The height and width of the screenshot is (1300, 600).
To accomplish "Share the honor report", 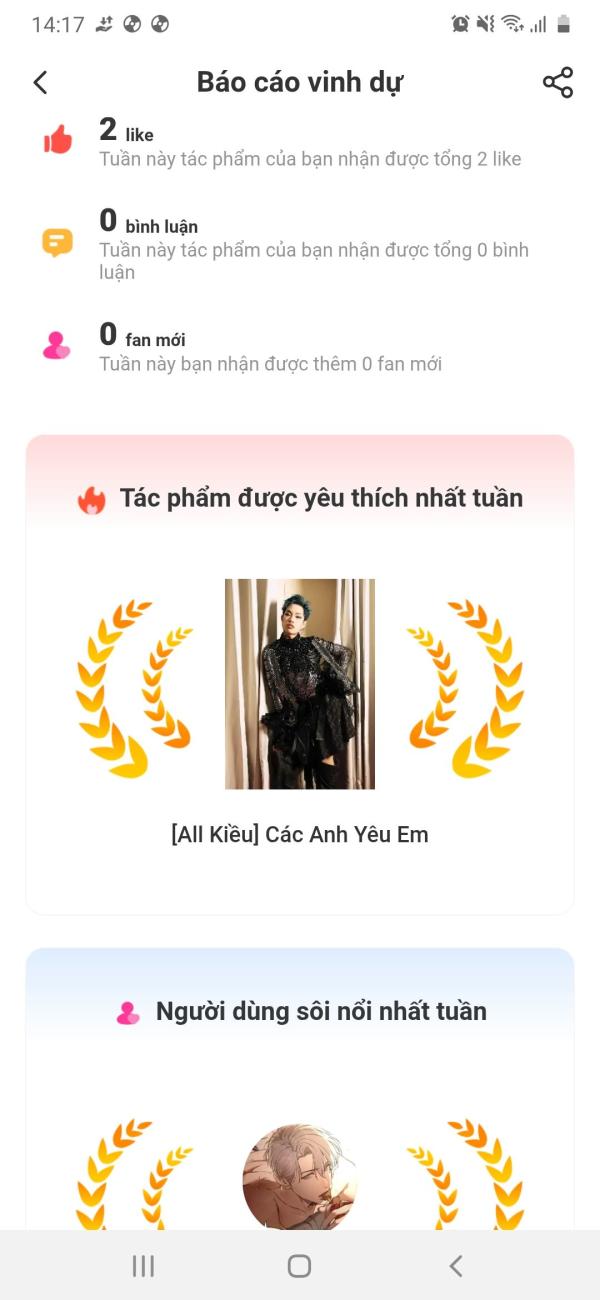I will pyautogui.click(x=558, y=82).
